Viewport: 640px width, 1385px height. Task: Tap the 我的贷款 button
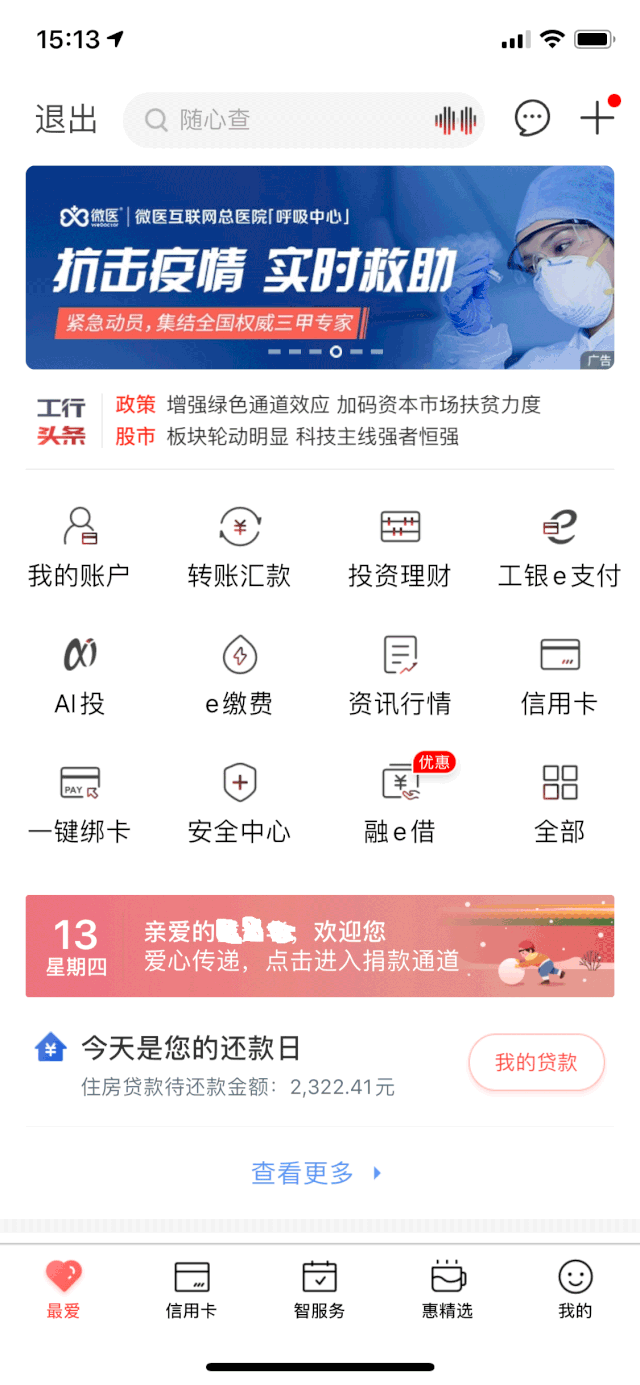(x=536, y=1062)
